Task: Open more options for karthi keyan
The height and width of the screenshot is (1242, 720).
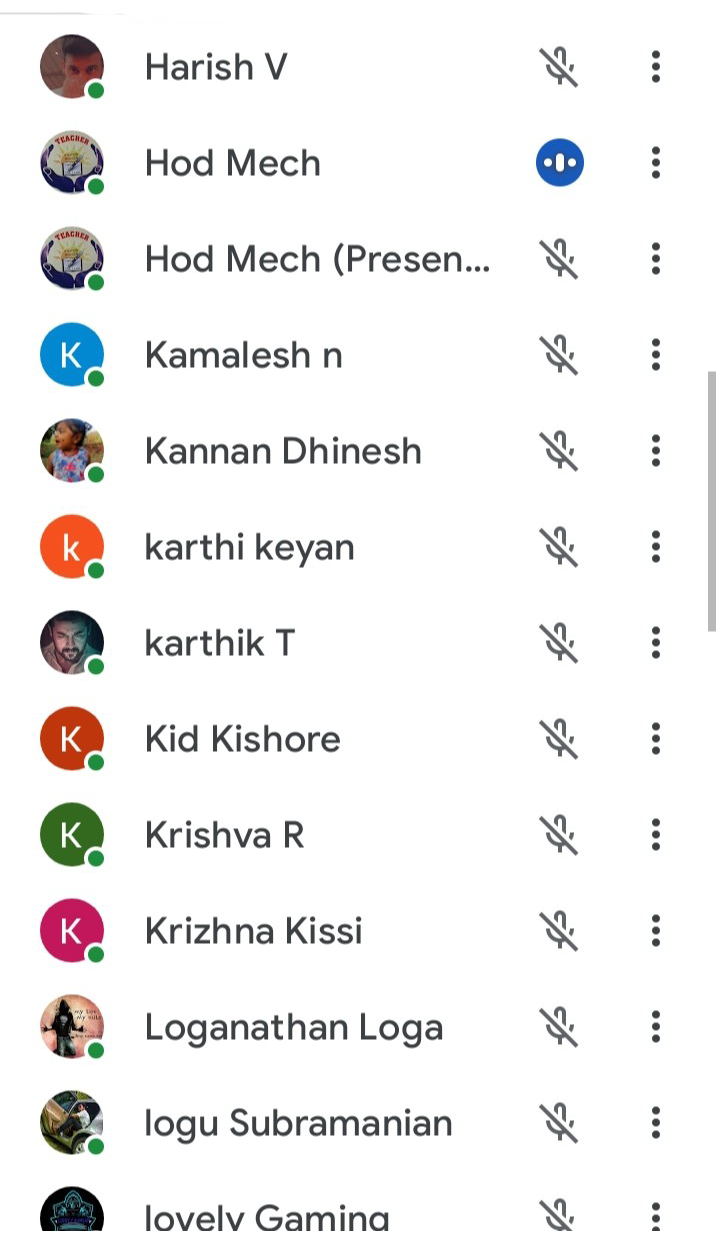Action: pyautogui.click(x=656, y=547)
